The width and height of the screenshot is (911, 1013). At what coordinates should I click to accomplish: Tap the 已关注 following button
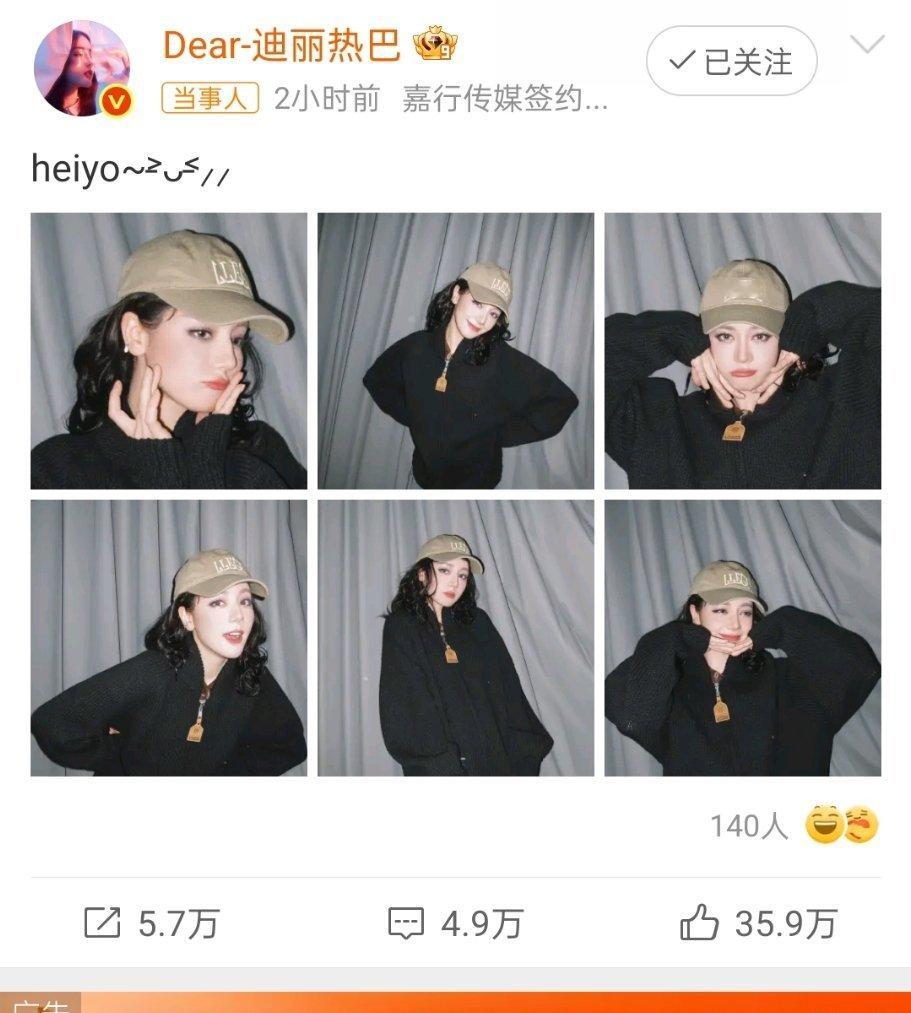731,61
